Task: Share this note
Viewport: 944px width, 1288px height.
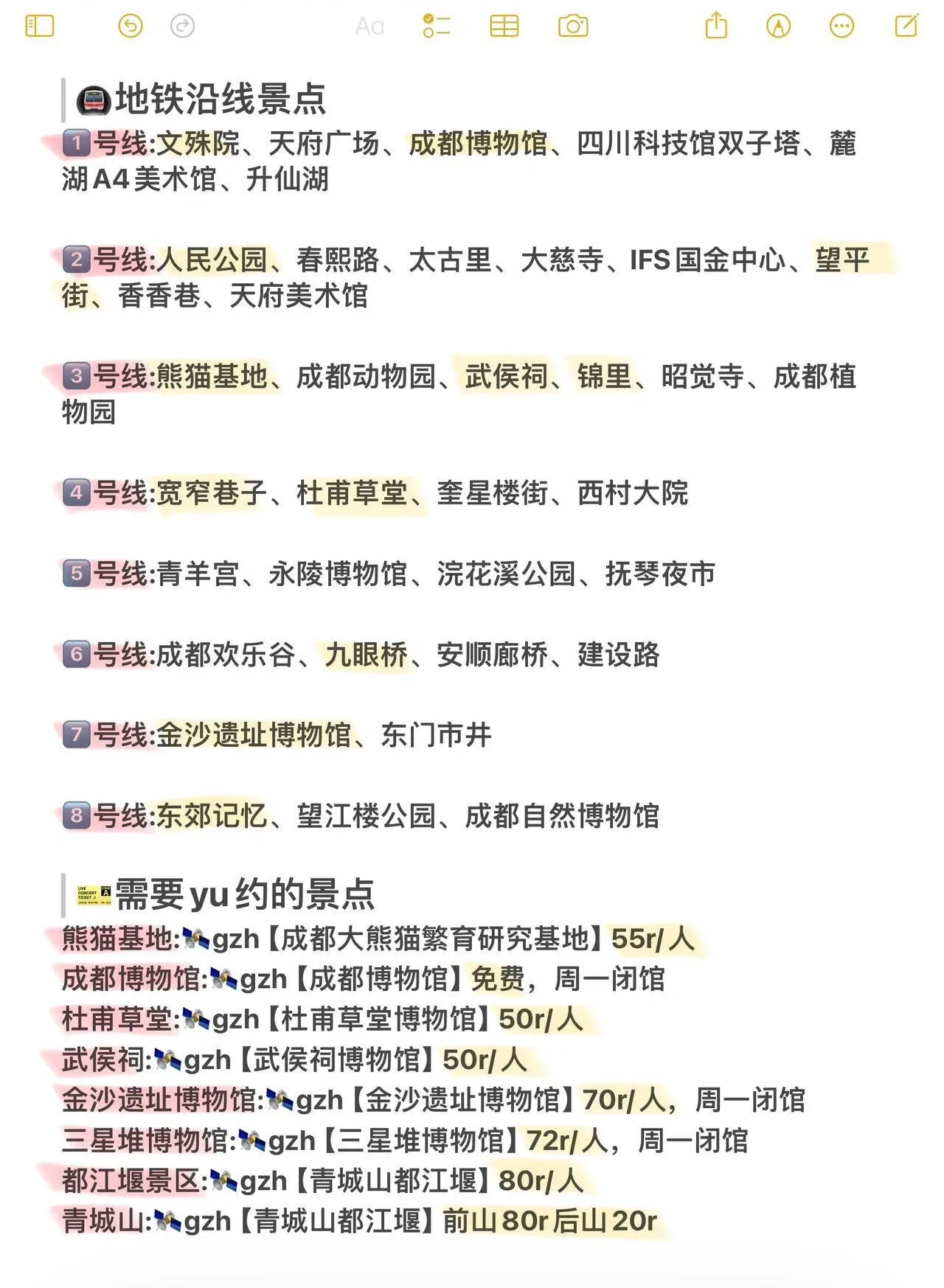Action: coord(716,26)
